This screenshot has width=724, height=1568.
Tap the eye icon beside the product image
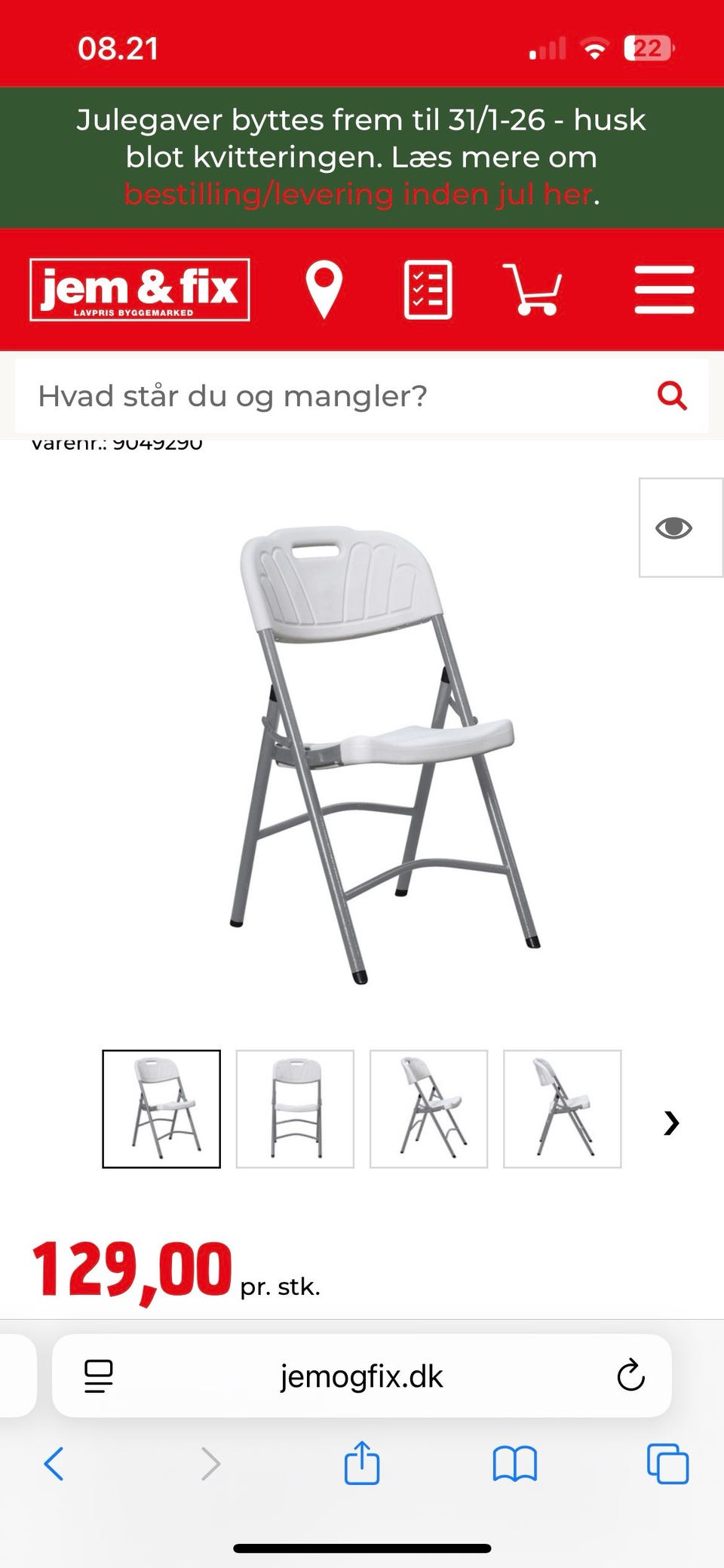pyautogui.click(x=673, y=527)
